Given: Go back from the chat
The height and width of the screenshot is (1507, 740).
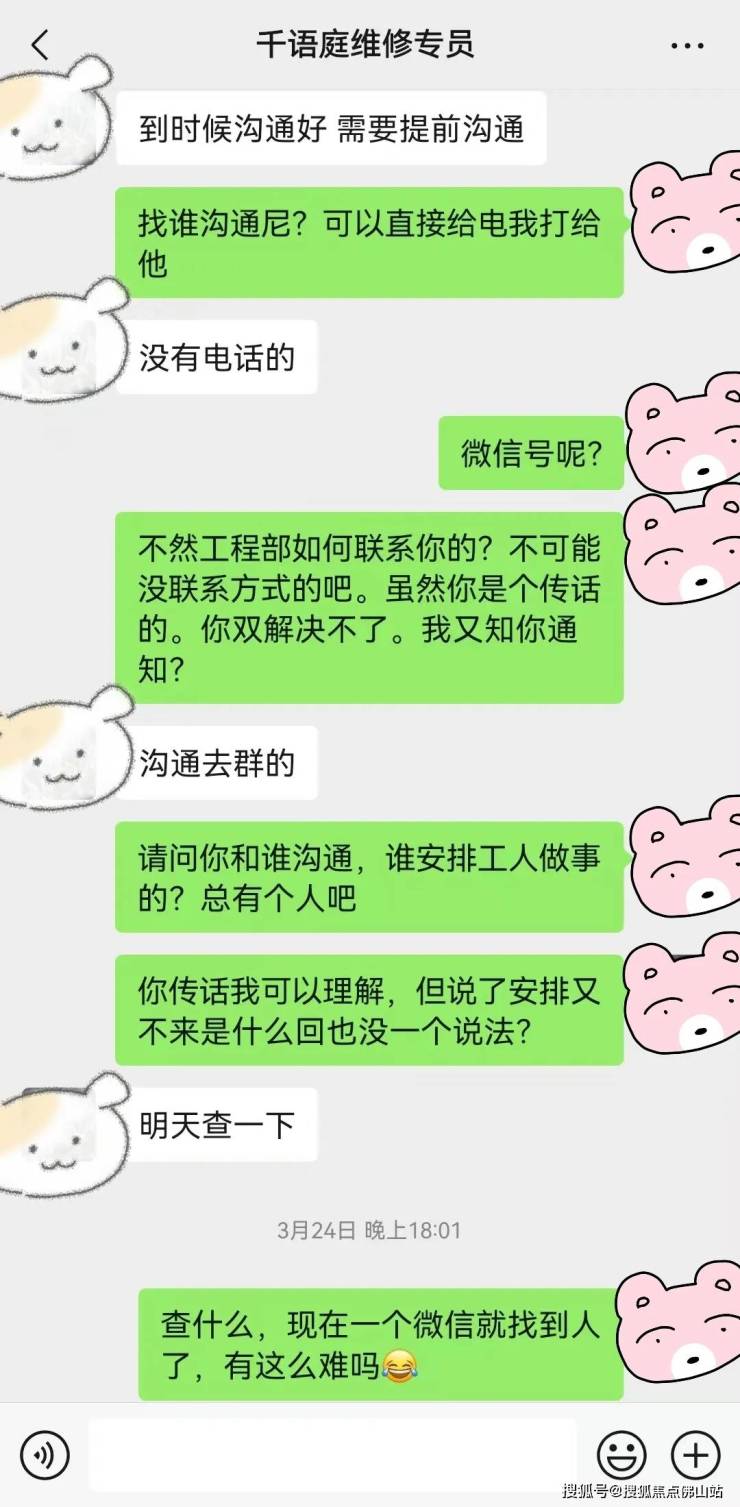Looking at the screenshot, I should (40, 45).
